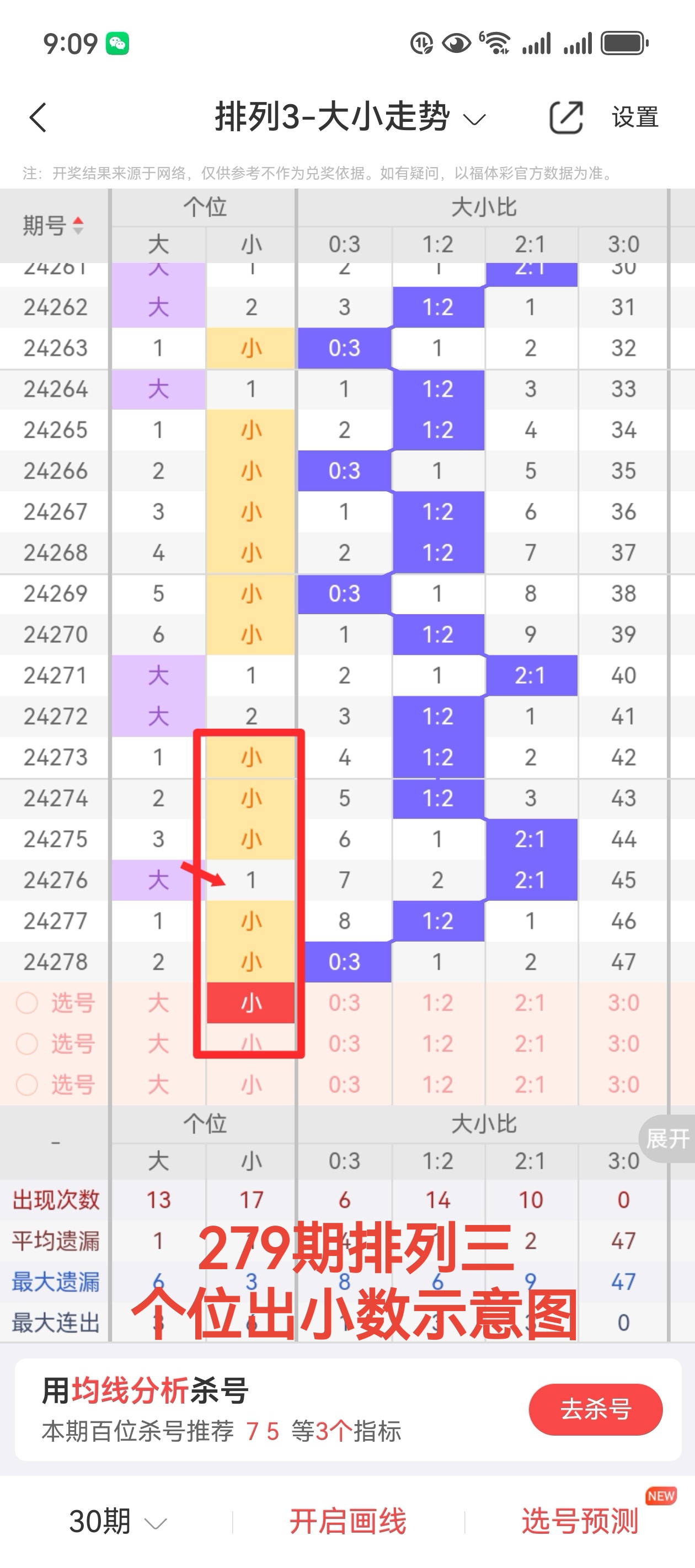Sort the table by 期号

click(54, 225)
